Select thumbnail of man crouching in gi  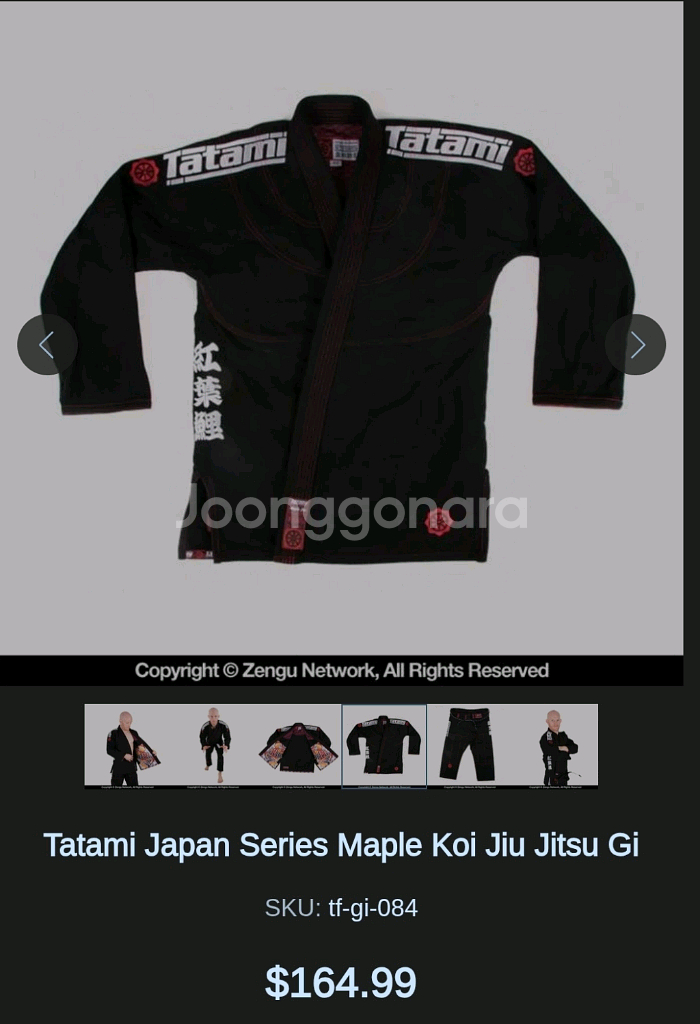214,746
